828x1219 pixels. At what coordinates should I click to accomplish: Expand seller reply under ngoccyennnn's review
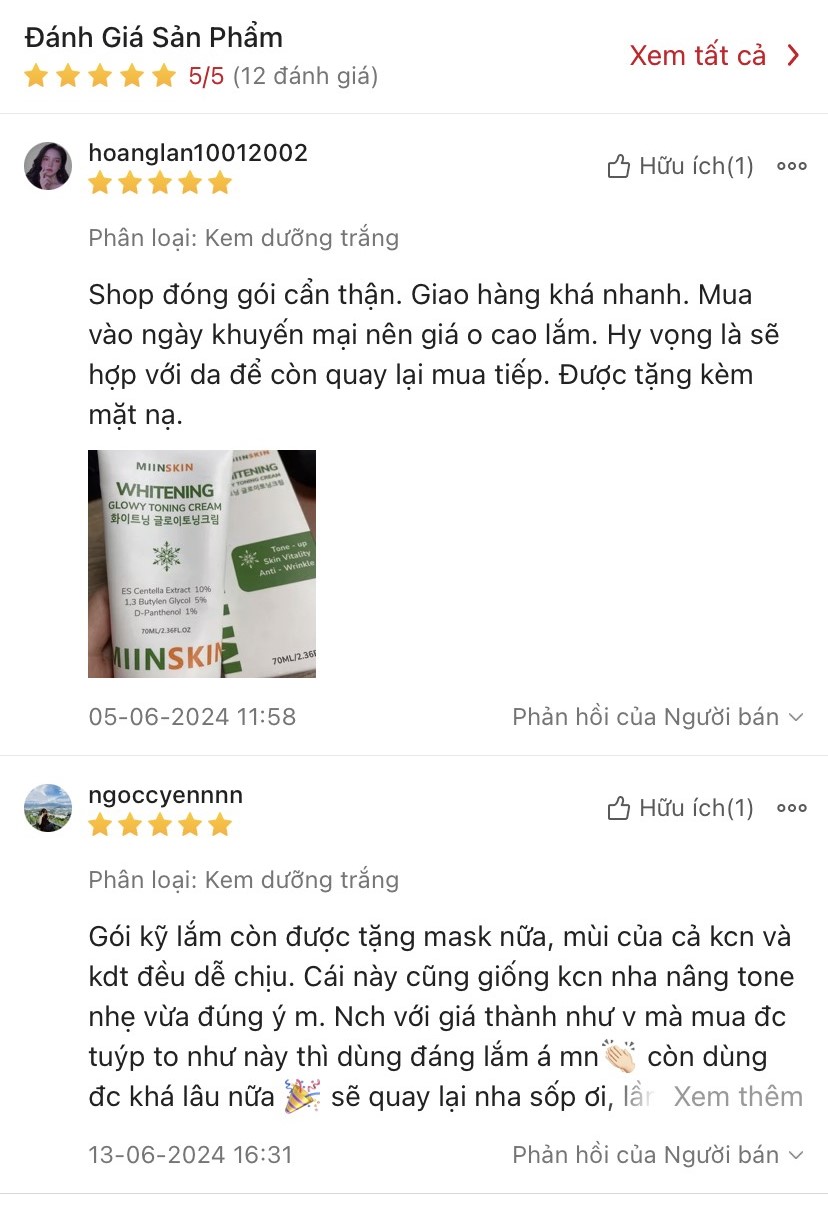(x=657, y=1155)
